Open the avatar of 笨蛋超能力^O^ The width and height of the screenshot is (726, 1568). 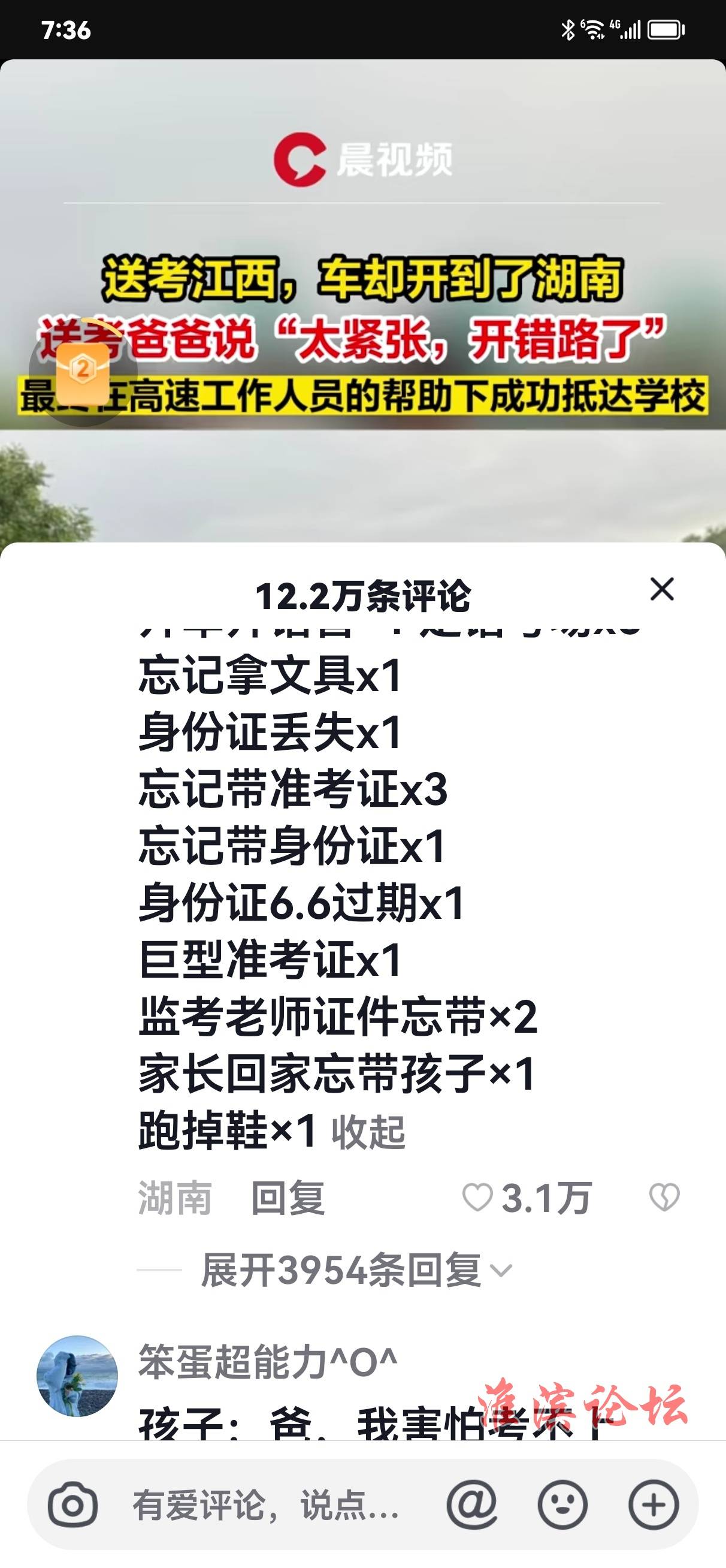[x=77, y=1376]
